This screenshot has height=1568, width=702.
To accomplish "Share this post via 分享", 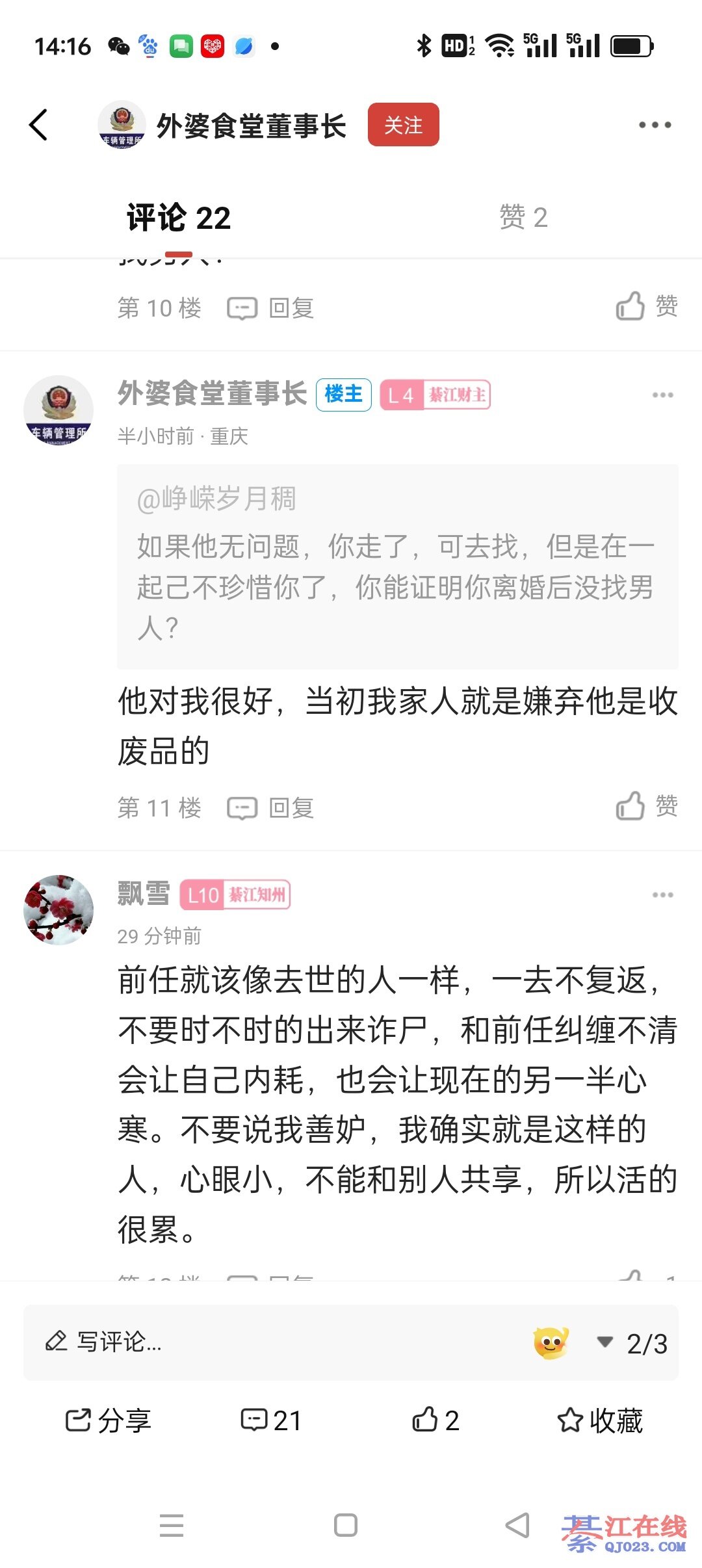I will (108, 1420).
